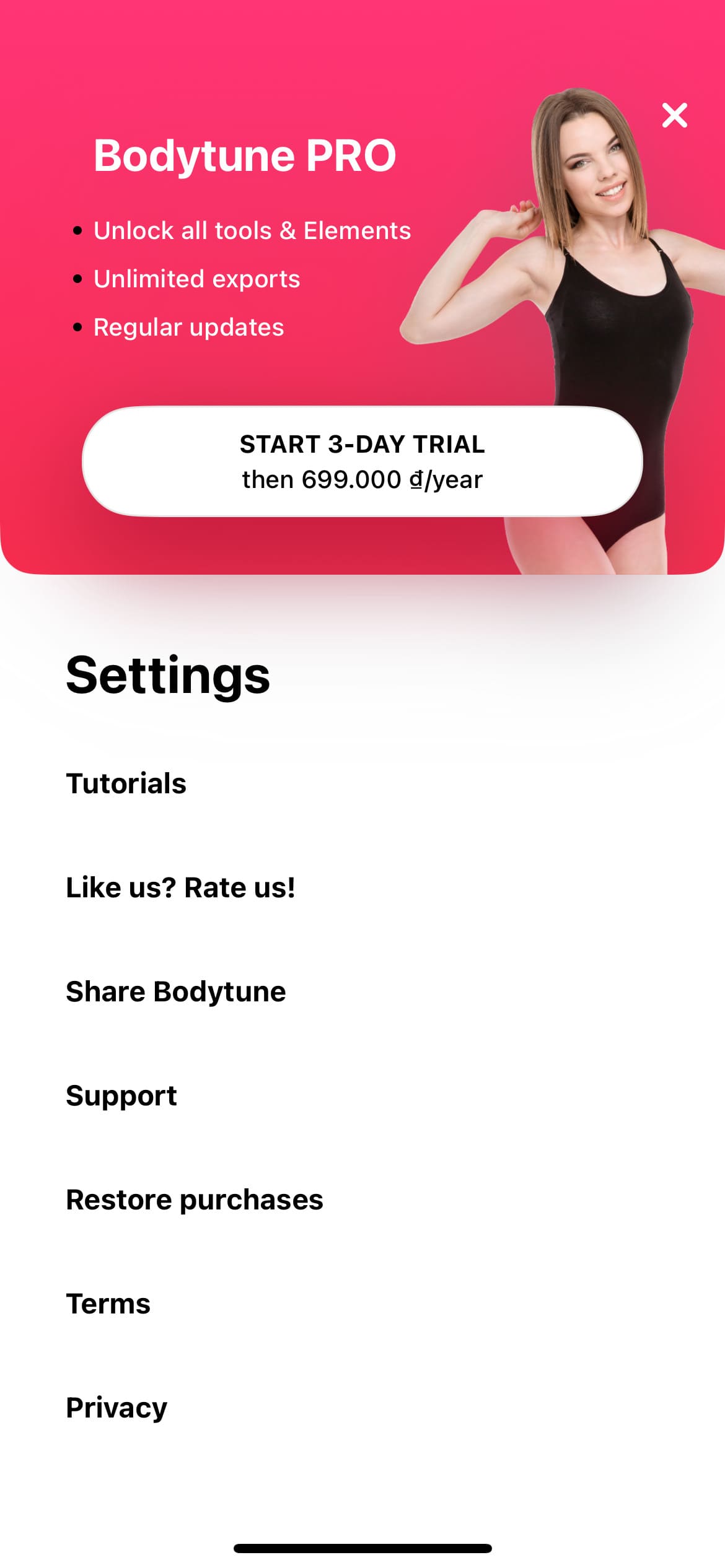Image resolution: width=725 pixels, height=1568 pixels.
Task: Tap START 3-DAY TRIAL text
Action: pyautogui.click(x=362, y=443)
